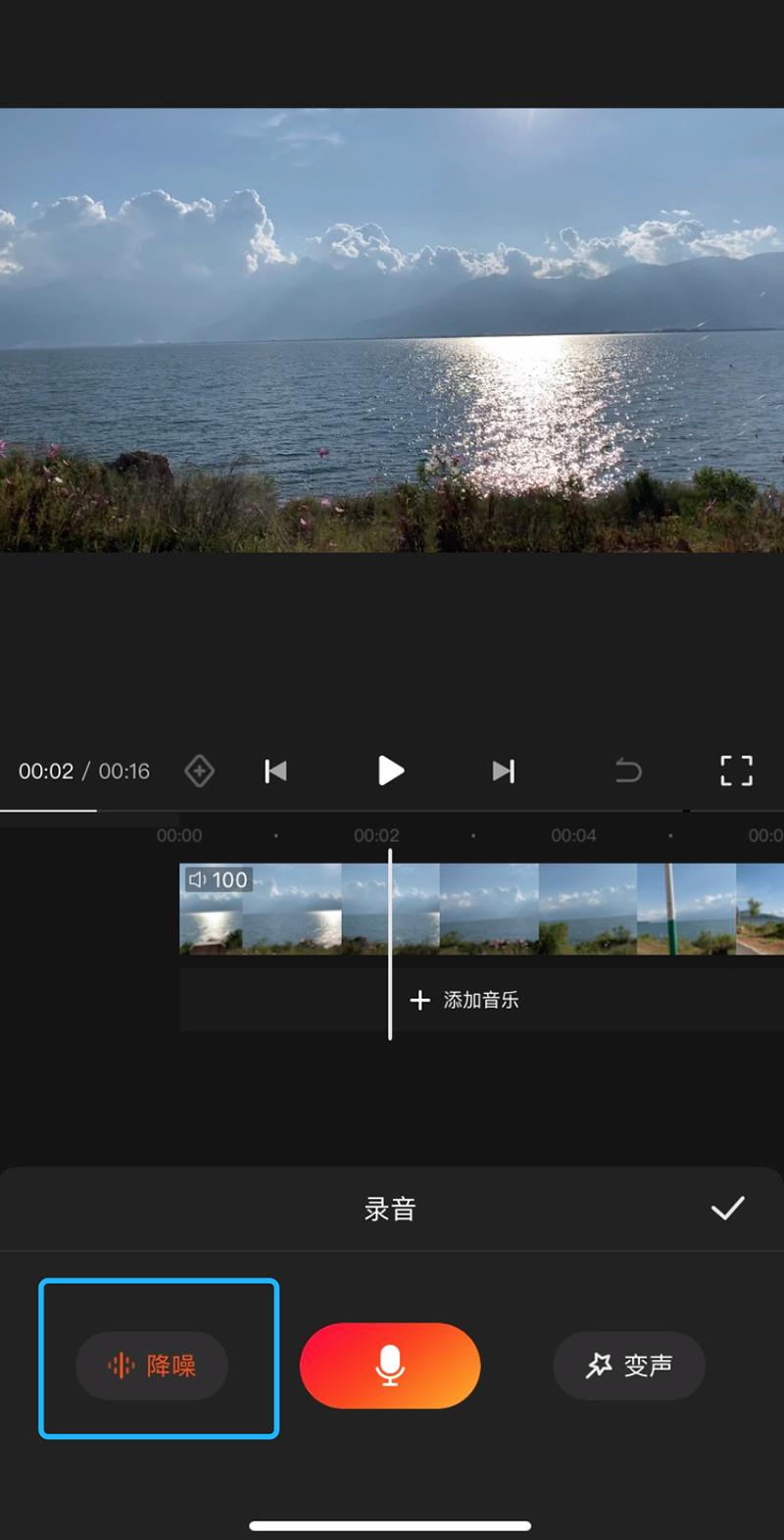Image resolution: width=784 pixels, height=1540 pixels.
Task: Open the 变声 voice changer option
Action: (x=629, y=1365)
